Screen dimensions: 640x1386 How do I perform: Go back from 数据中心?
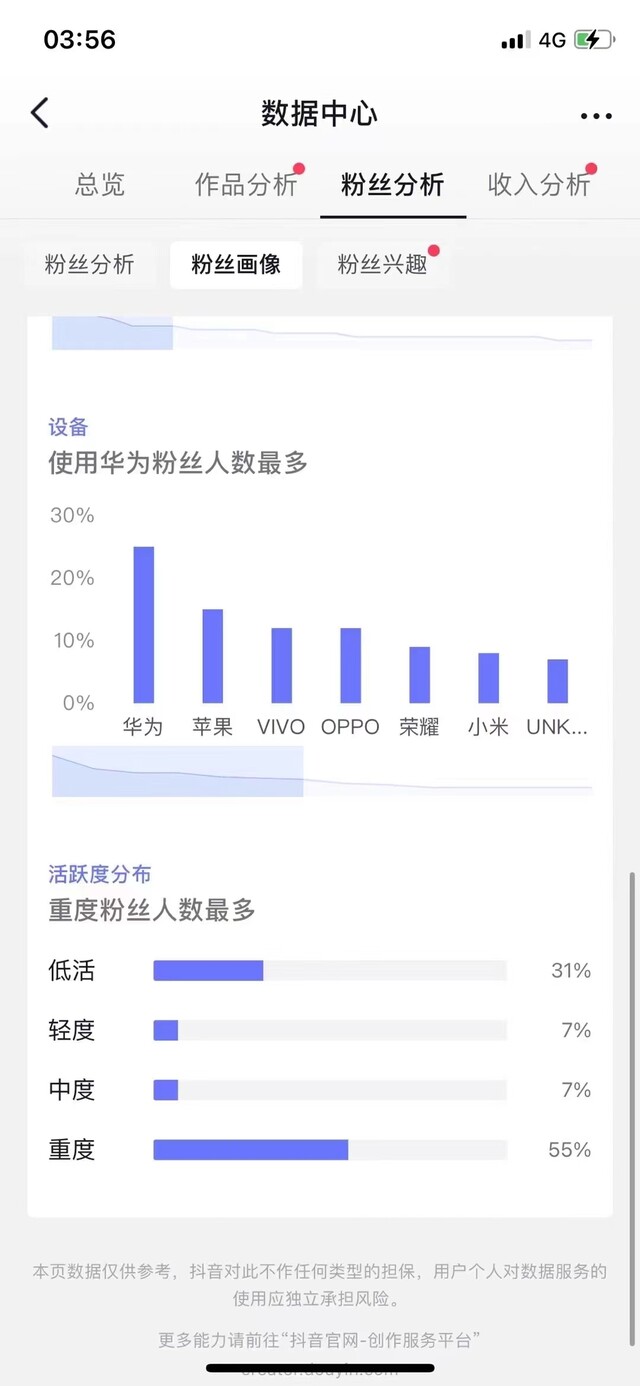40,113
